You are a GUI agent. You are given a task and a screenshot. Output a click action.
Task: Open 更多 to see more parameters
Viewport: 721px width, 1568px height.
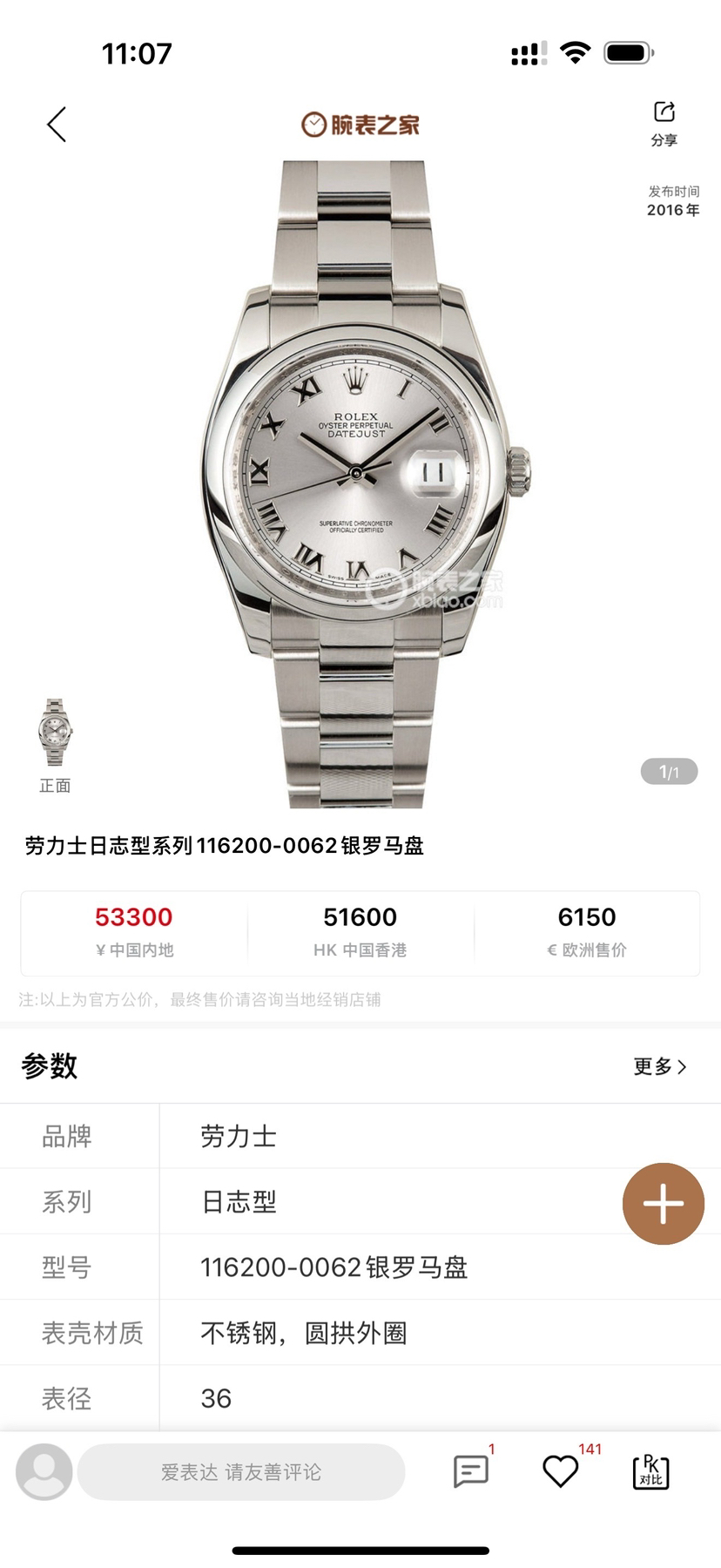pyautogui.click(x=659, y=1066)
